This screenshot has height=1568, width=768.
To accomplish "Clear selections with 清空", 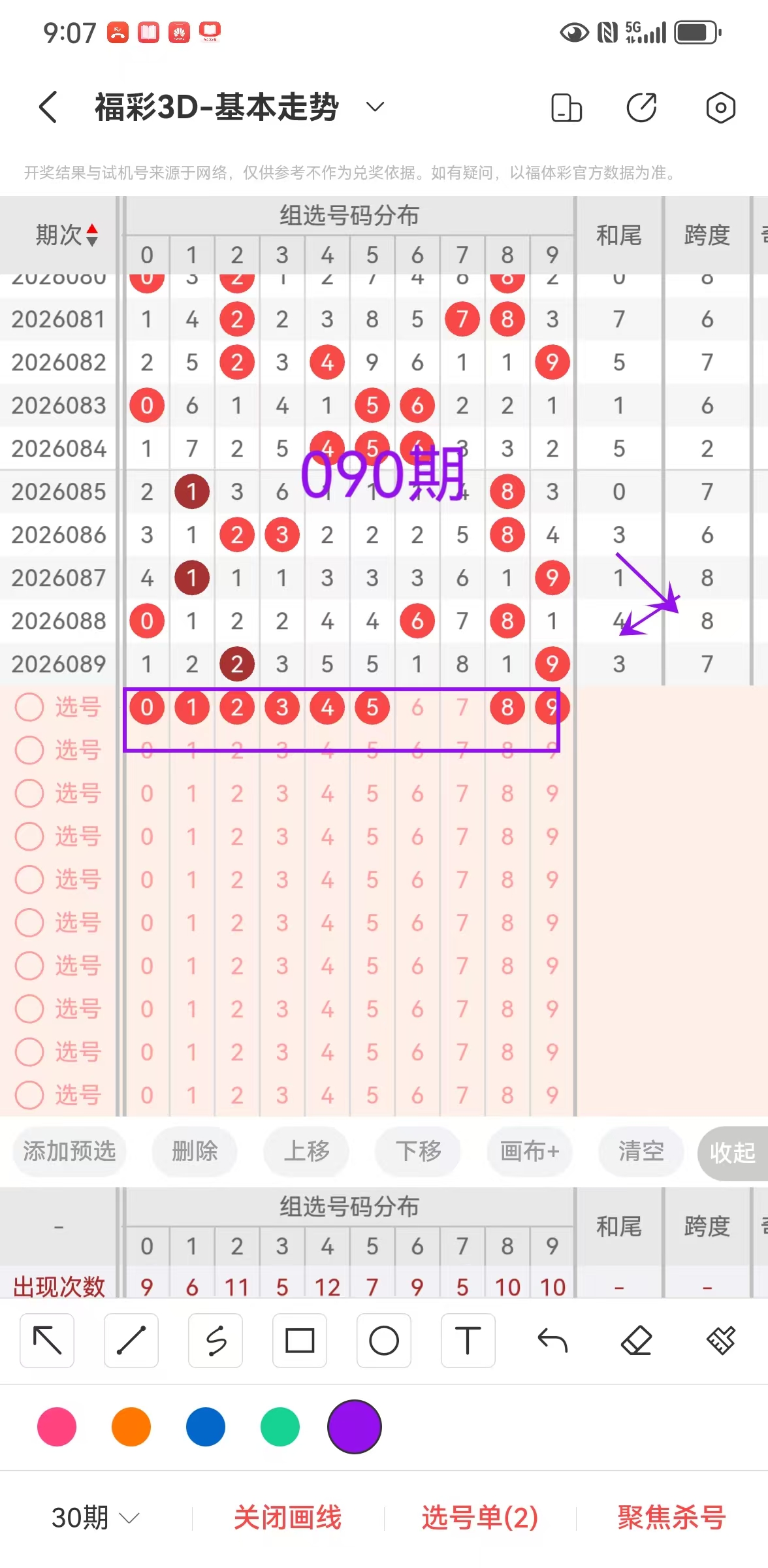I will click(x=641, y=1151).
